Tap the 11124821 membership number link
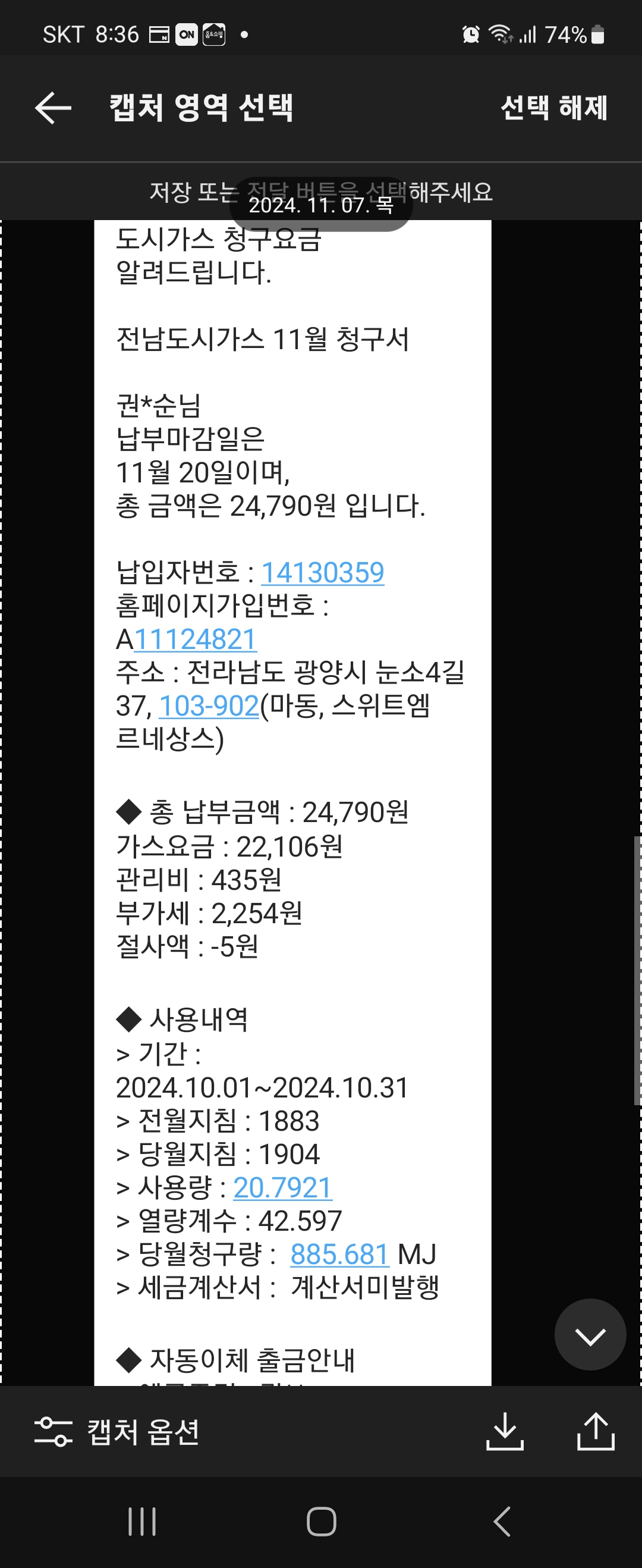 click(195, 639)
